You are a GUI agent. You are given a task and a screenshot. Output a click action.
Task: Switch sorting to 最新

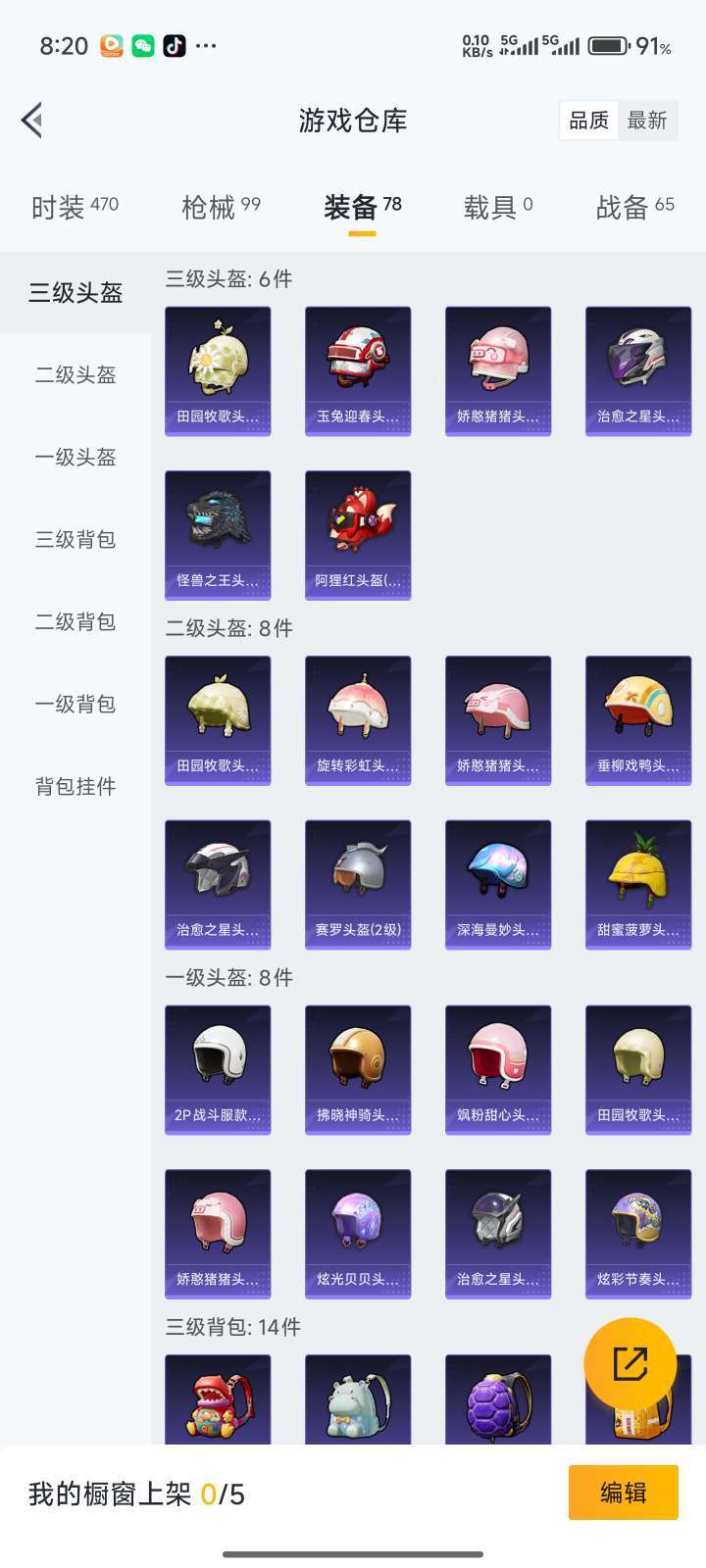point(649,120)
